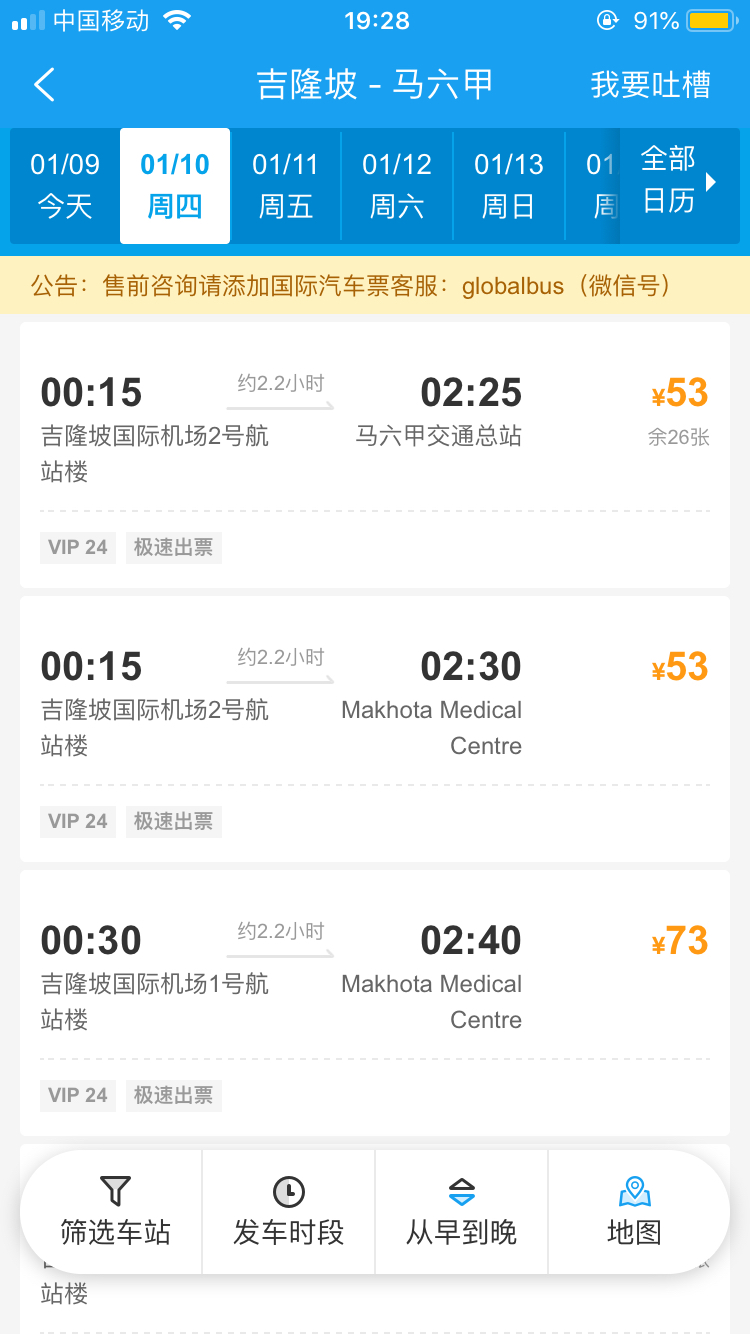Image resolution: width=750 pixels, height=1334 pixels.
Task: Select the 01/09 今天 date tab
Action: tap(65, 185)
